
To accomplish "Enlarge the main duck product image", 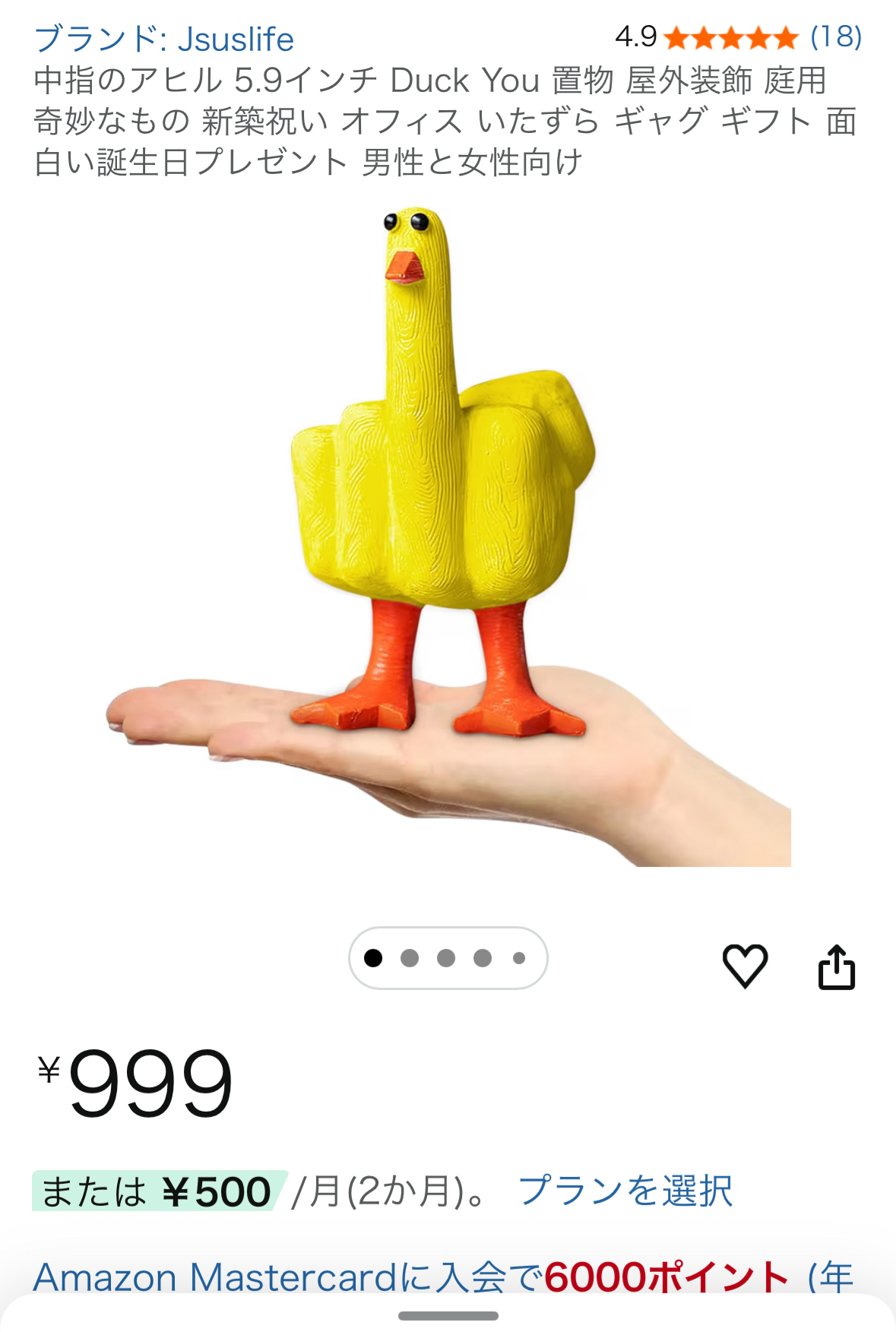I will coord(448,532).
